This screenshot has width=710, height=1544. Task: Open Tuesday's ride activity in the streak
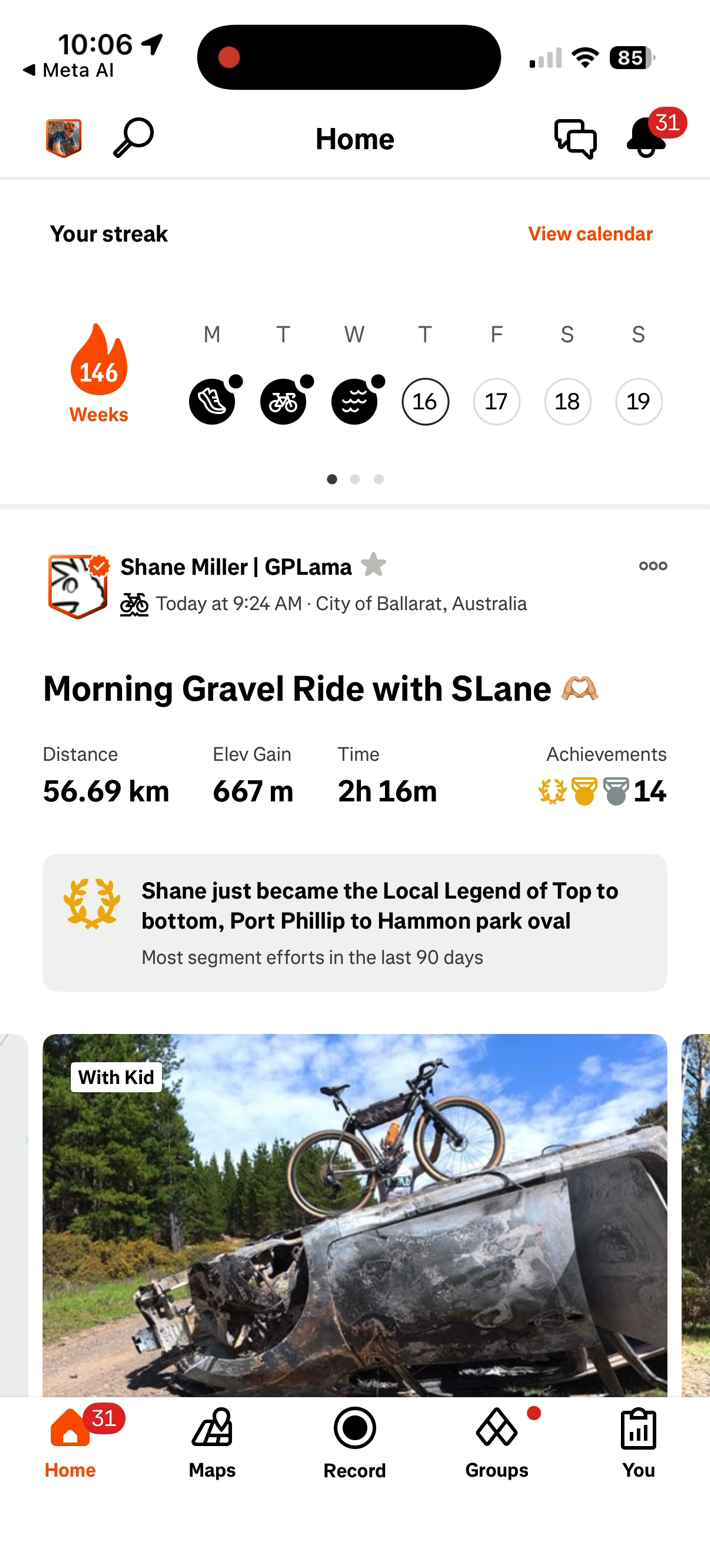pyautogui.click(x=283, y=402)
